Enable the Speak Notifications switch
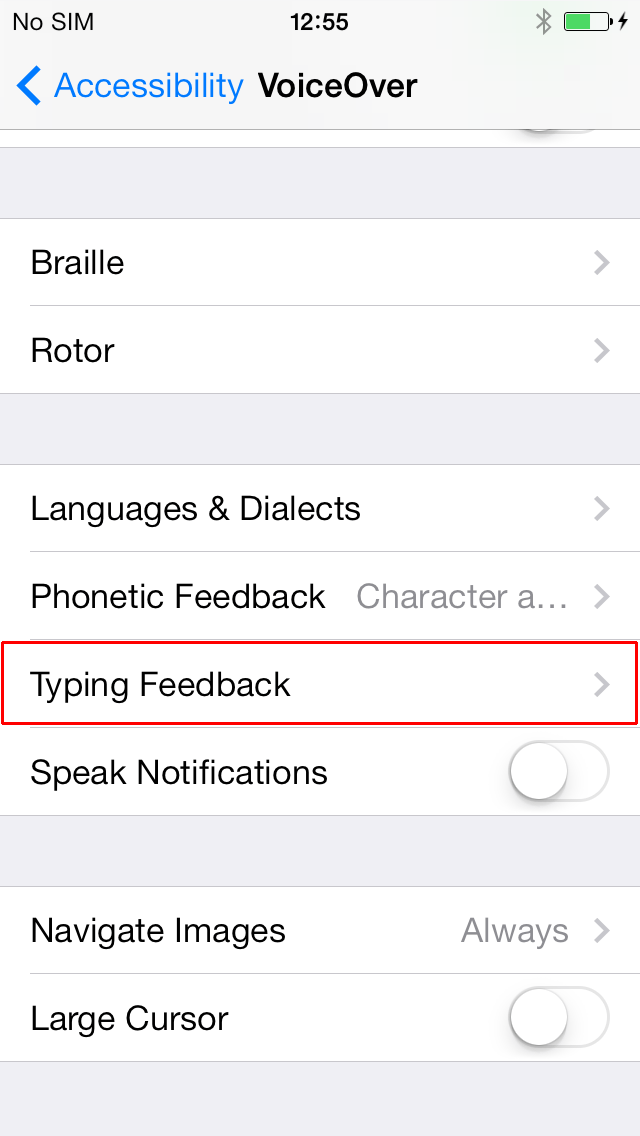The image size is (640, 1136). 559,771
